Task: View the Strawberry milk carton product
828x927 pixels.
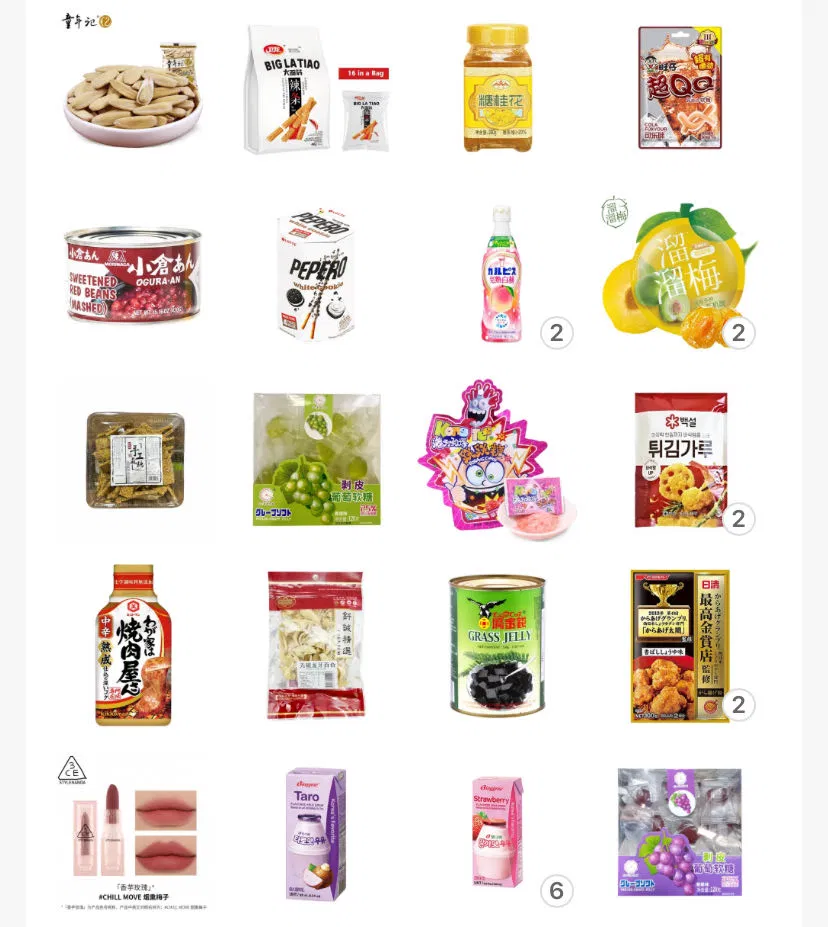Action: [x=497, y=832]
